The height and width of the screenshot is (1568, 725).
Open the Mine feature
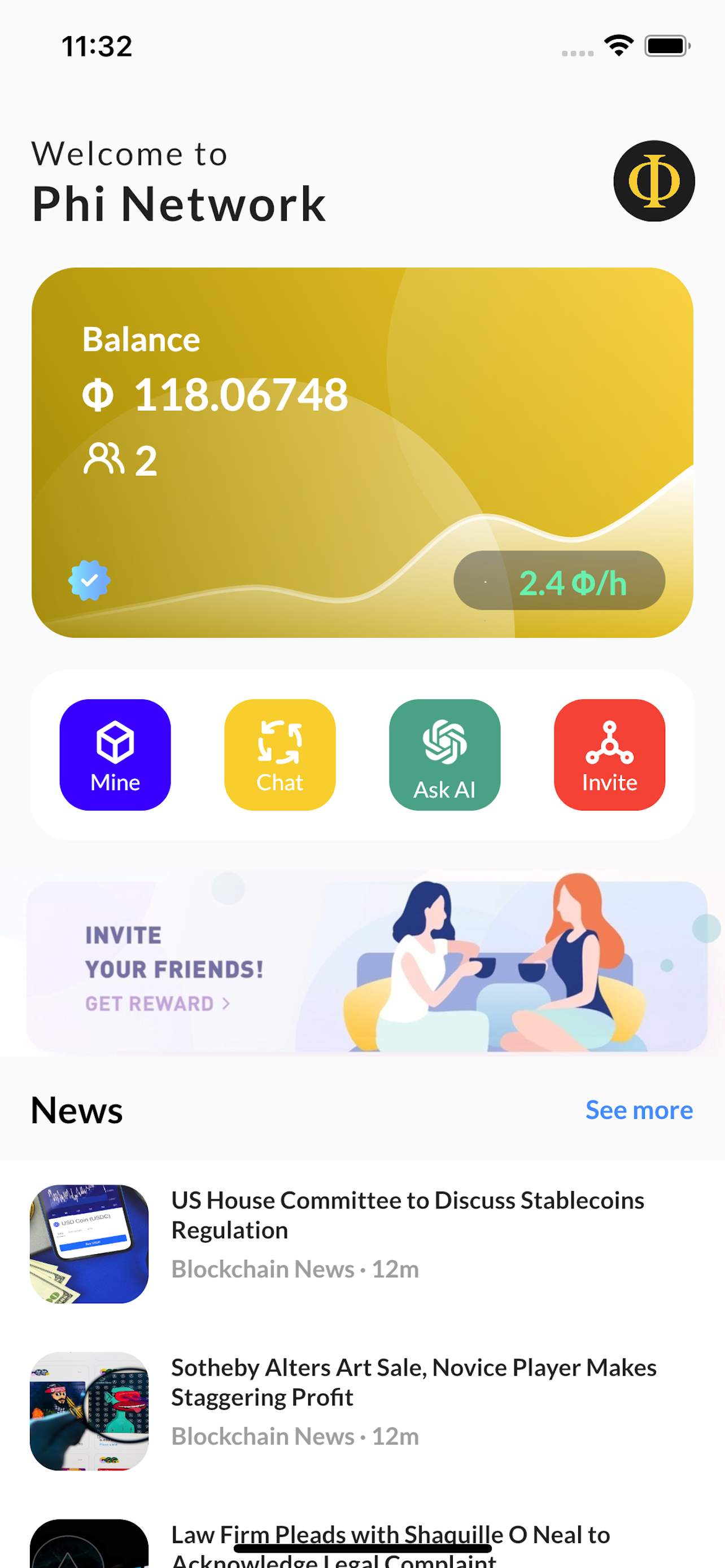coord(115,754)
